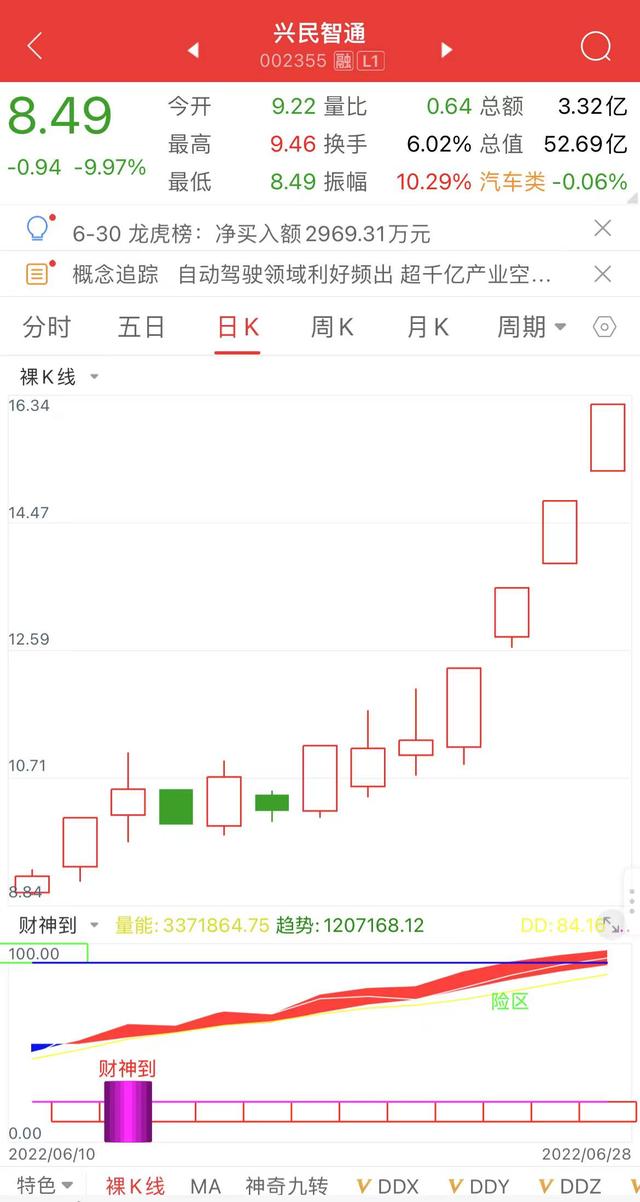This screenshot has width=640, height=1202.
Task: Expand the 周期 period dropdown
Action: coord(531,327)
